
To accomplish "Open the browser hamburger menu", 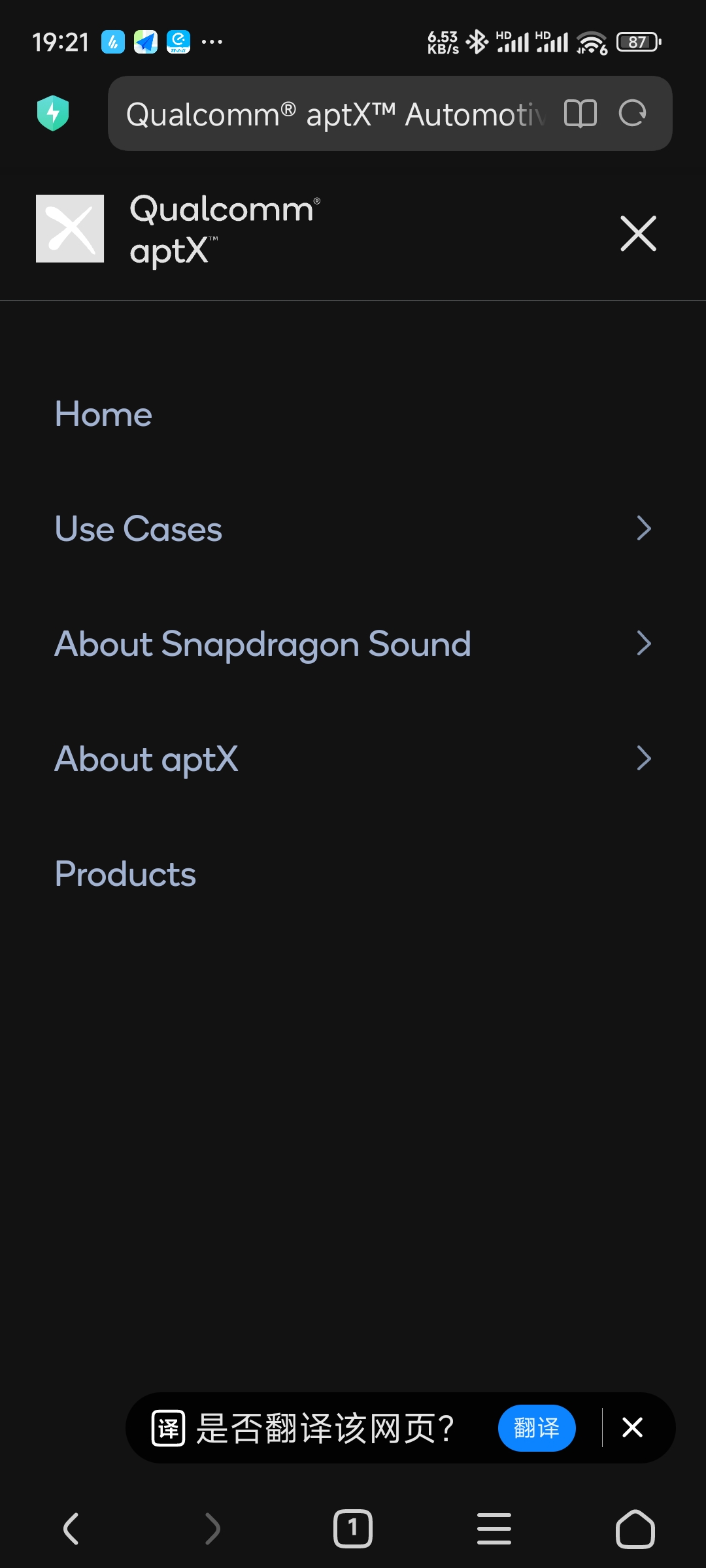I will click(x=494, y=1529).
